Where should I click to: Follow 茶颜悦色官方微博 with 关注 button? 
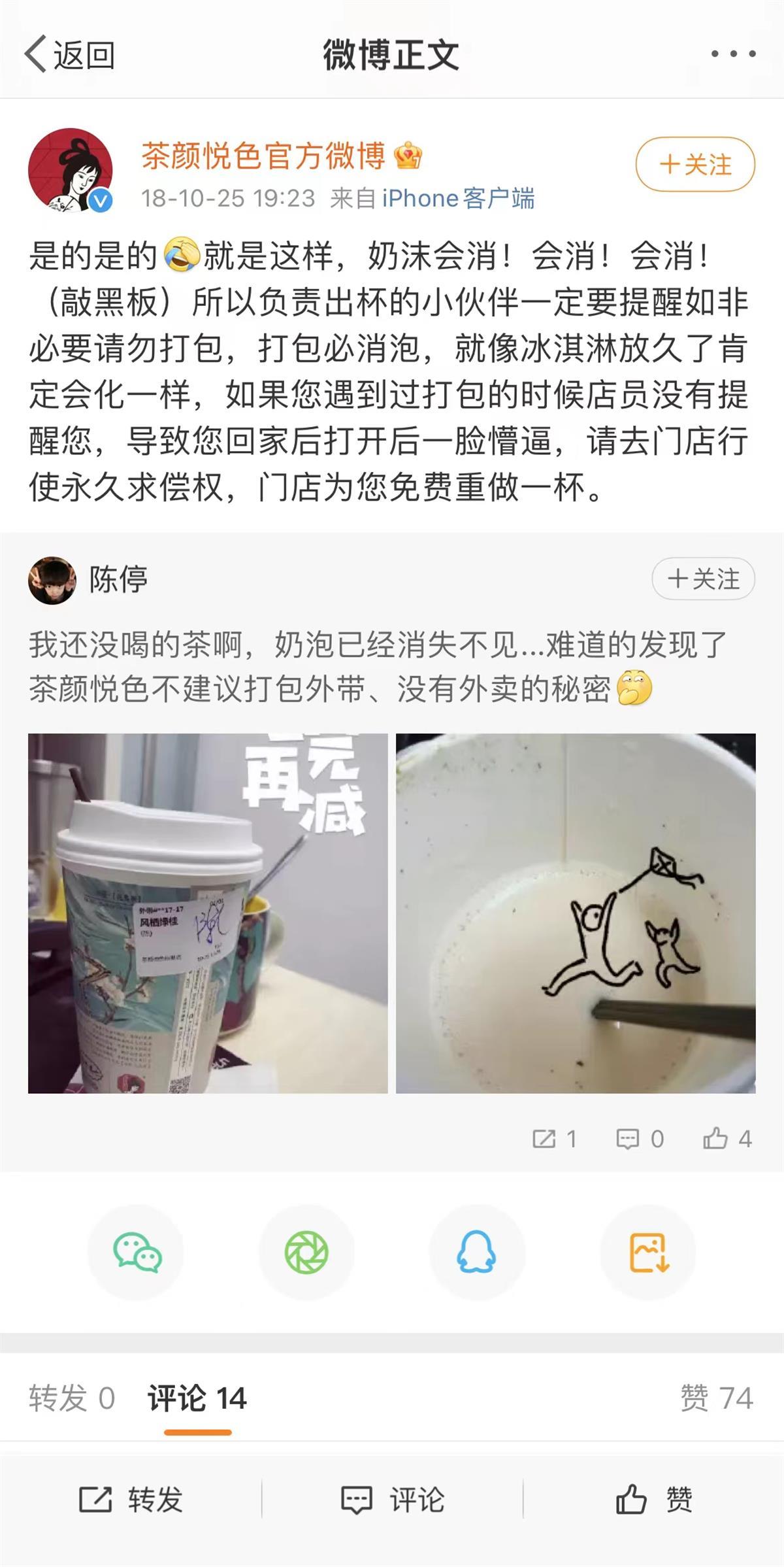(694, 165)
